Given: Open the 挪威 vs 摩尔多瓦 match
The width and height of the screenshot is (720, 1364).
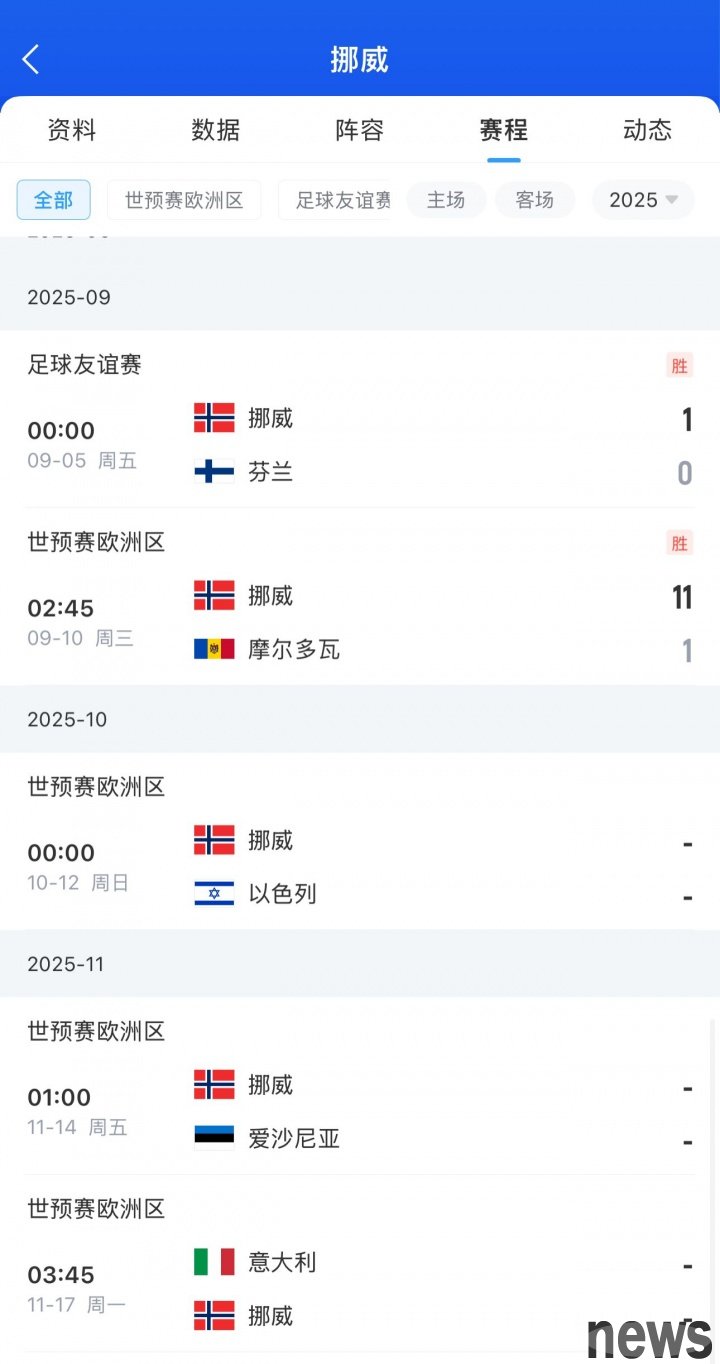Looking at the screenshot, I should tap(360, 597).
